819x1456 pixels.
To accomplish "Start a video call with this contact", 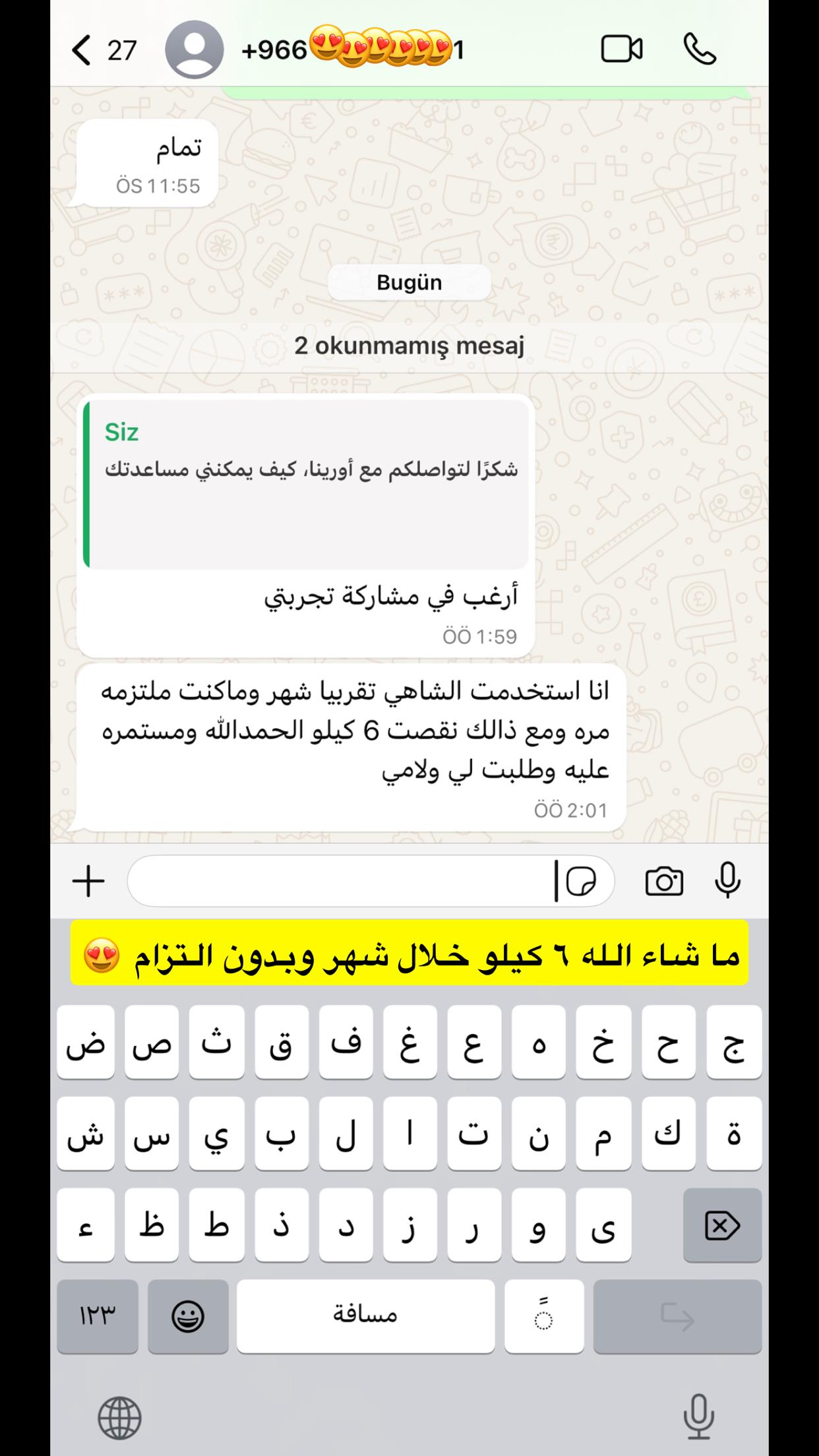I will 621,49.
